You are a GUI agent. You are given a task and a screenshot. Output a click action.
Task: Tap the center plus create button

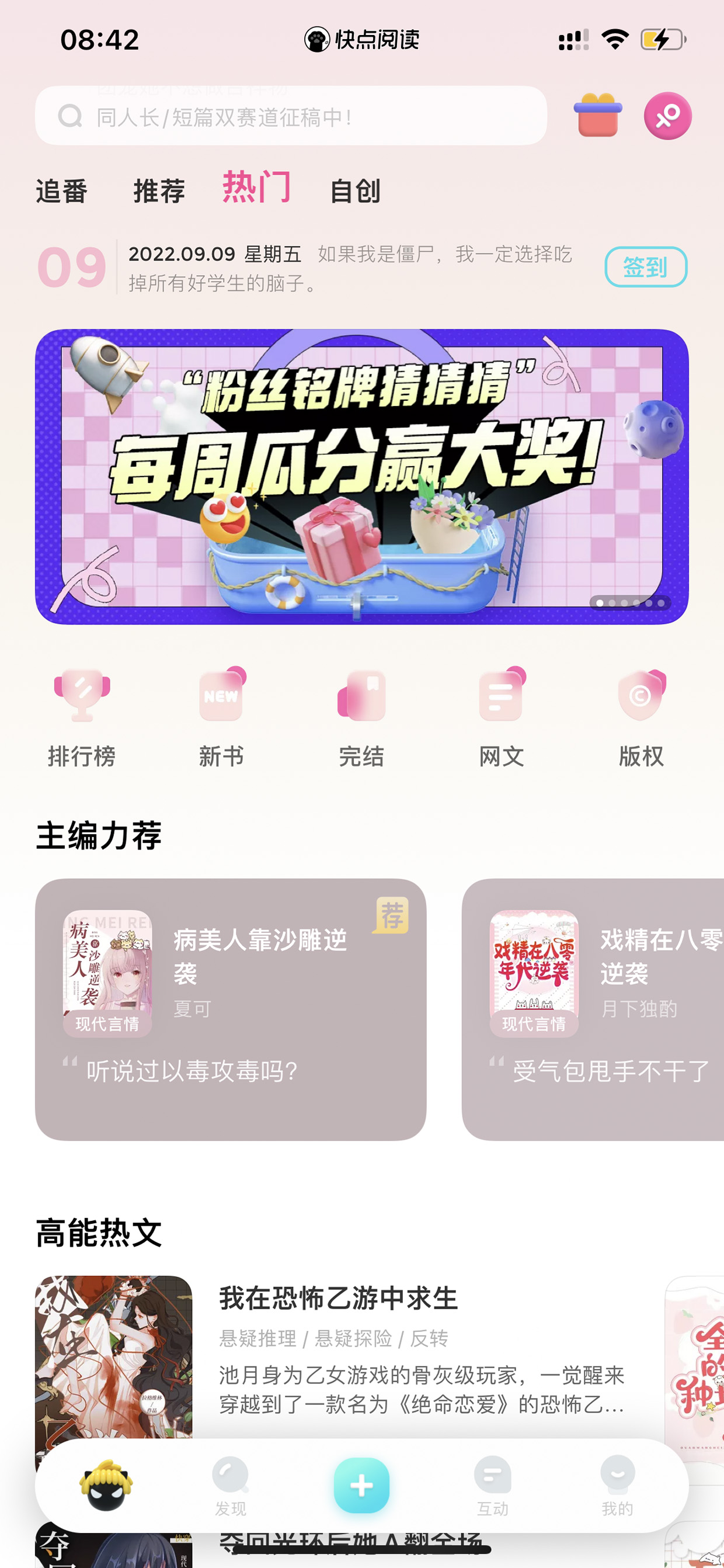coord(361,1485)
